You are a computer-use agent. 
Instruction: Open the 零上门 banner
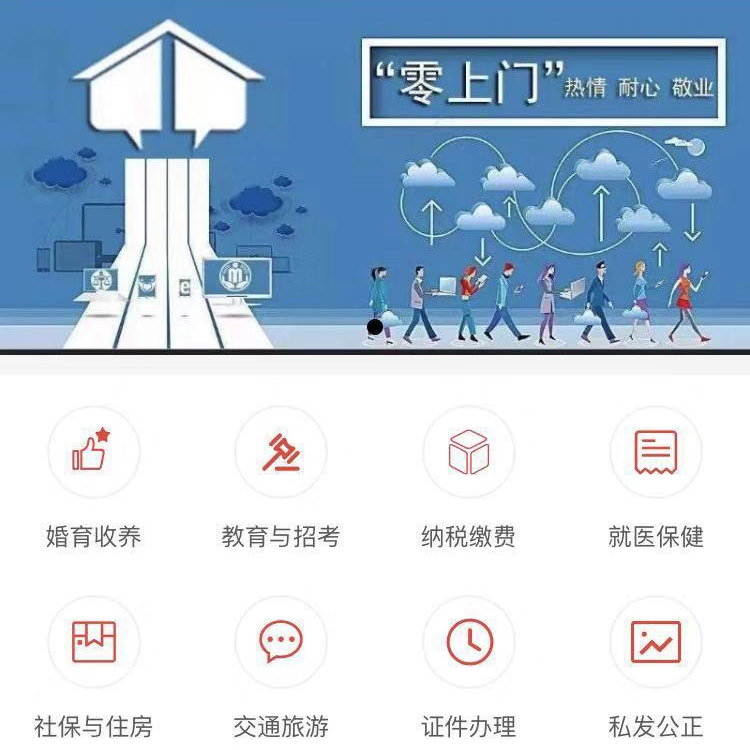point(375,180)
